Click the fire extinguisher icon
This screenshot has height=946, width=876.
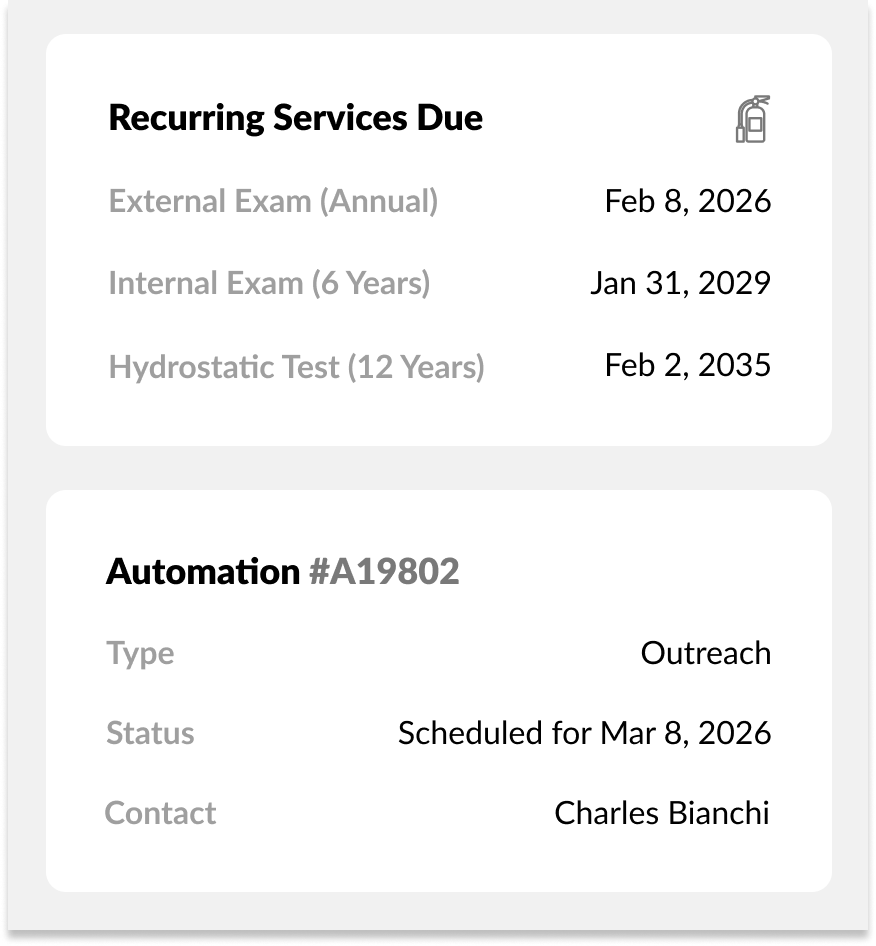click(x=749, y=119)
